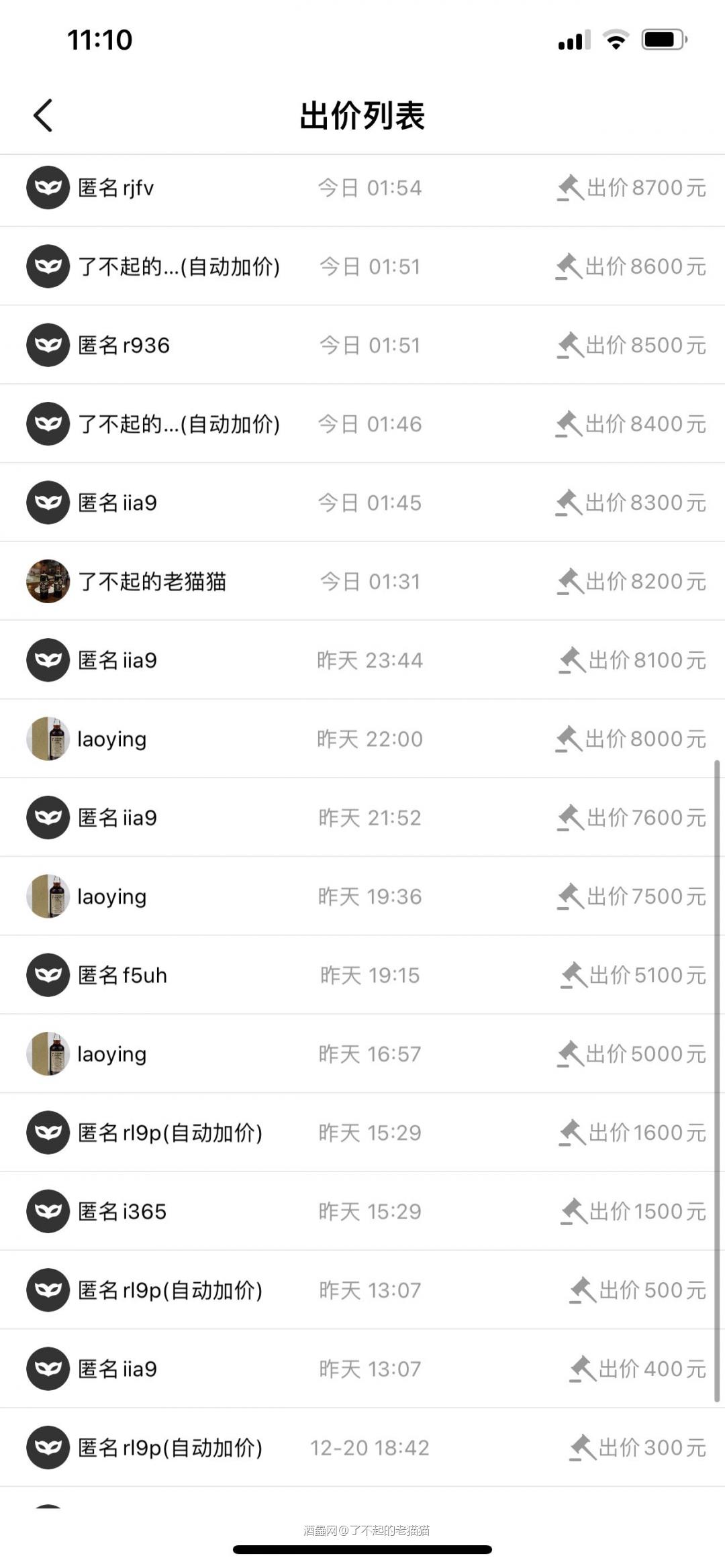Screen dimensions: 725x1568
Task: Click the back arrow to exit bid list
Action: [x=44, y=114]
